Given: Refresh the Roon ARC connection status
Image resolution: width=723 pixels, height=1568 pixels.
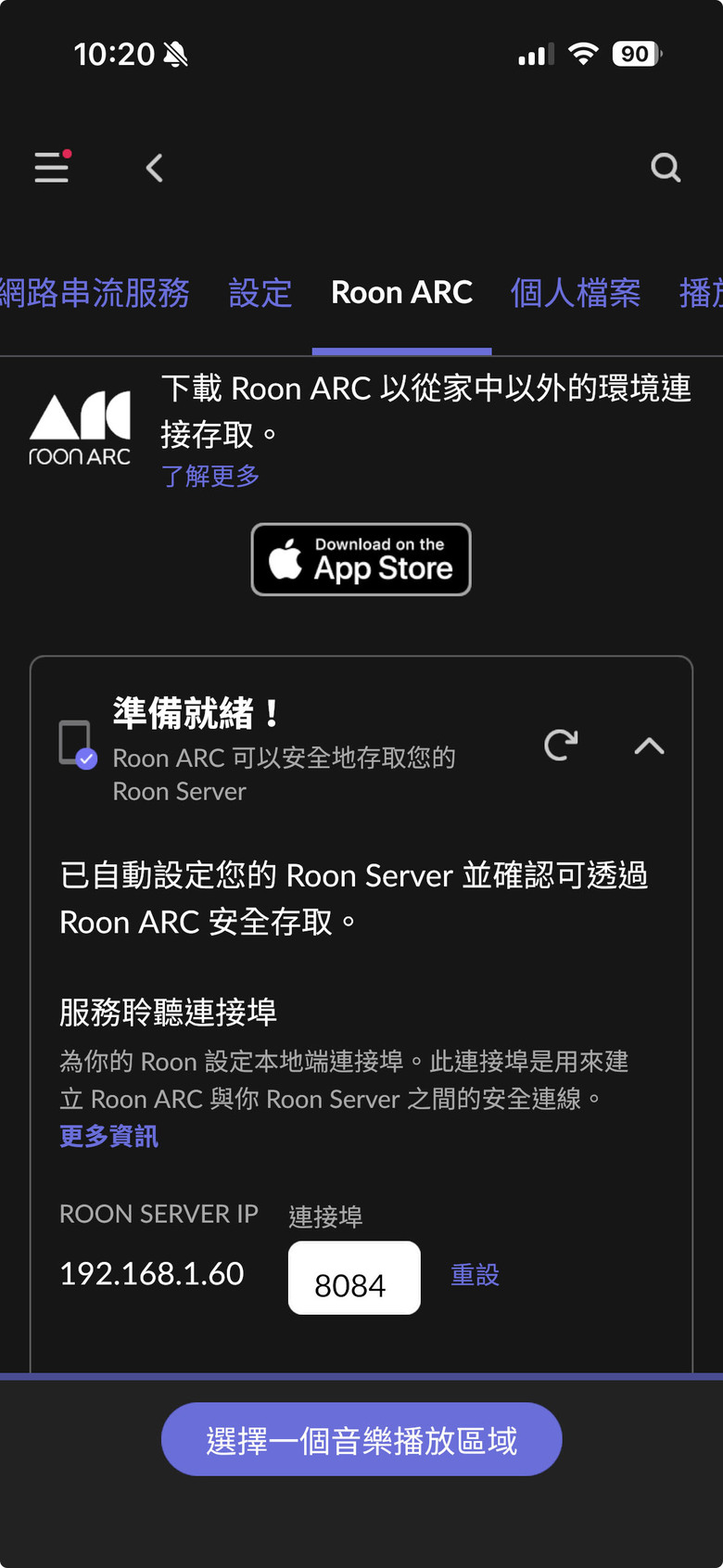Looking at the screenshot, I should [561, 745].
